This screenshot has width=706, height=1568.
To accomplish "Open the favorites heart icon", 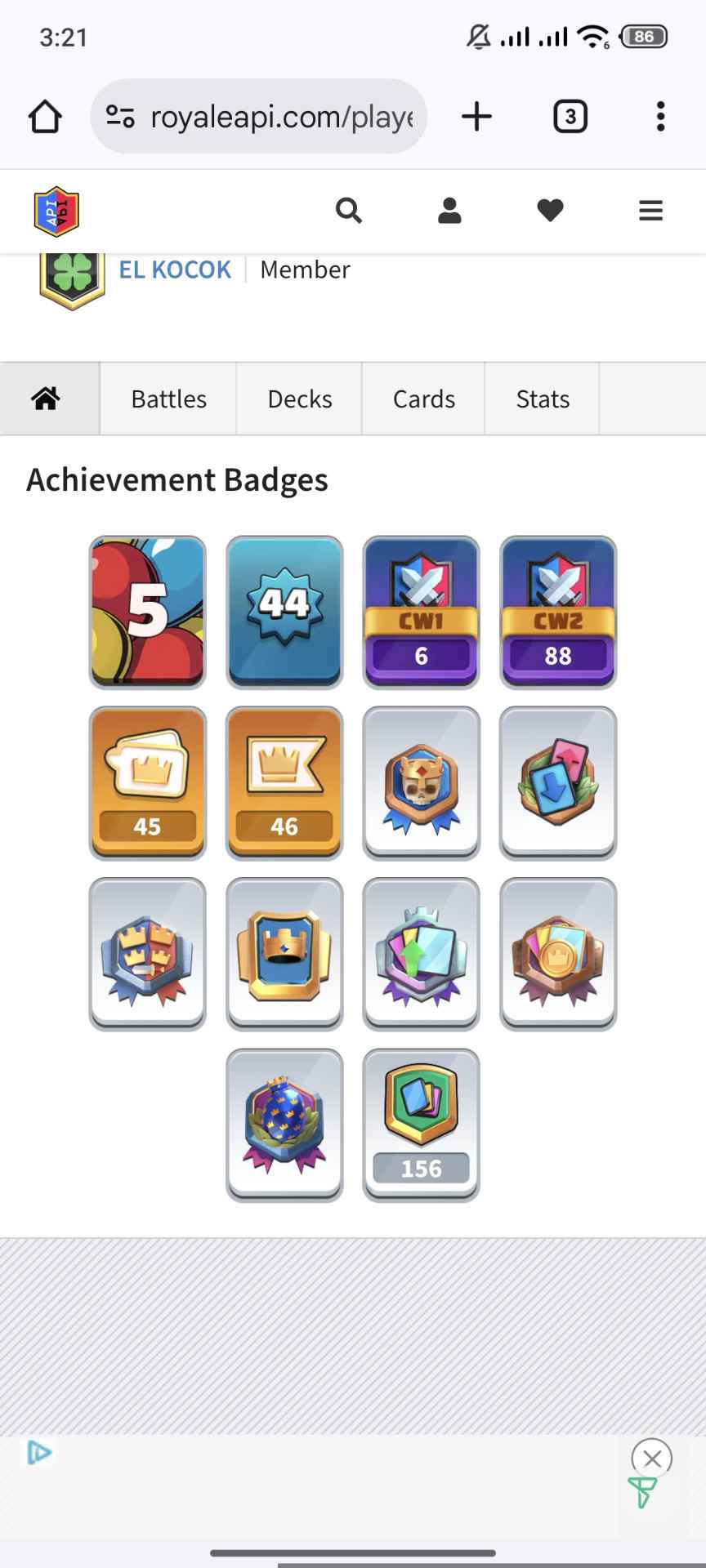I will tap(550, 211).
